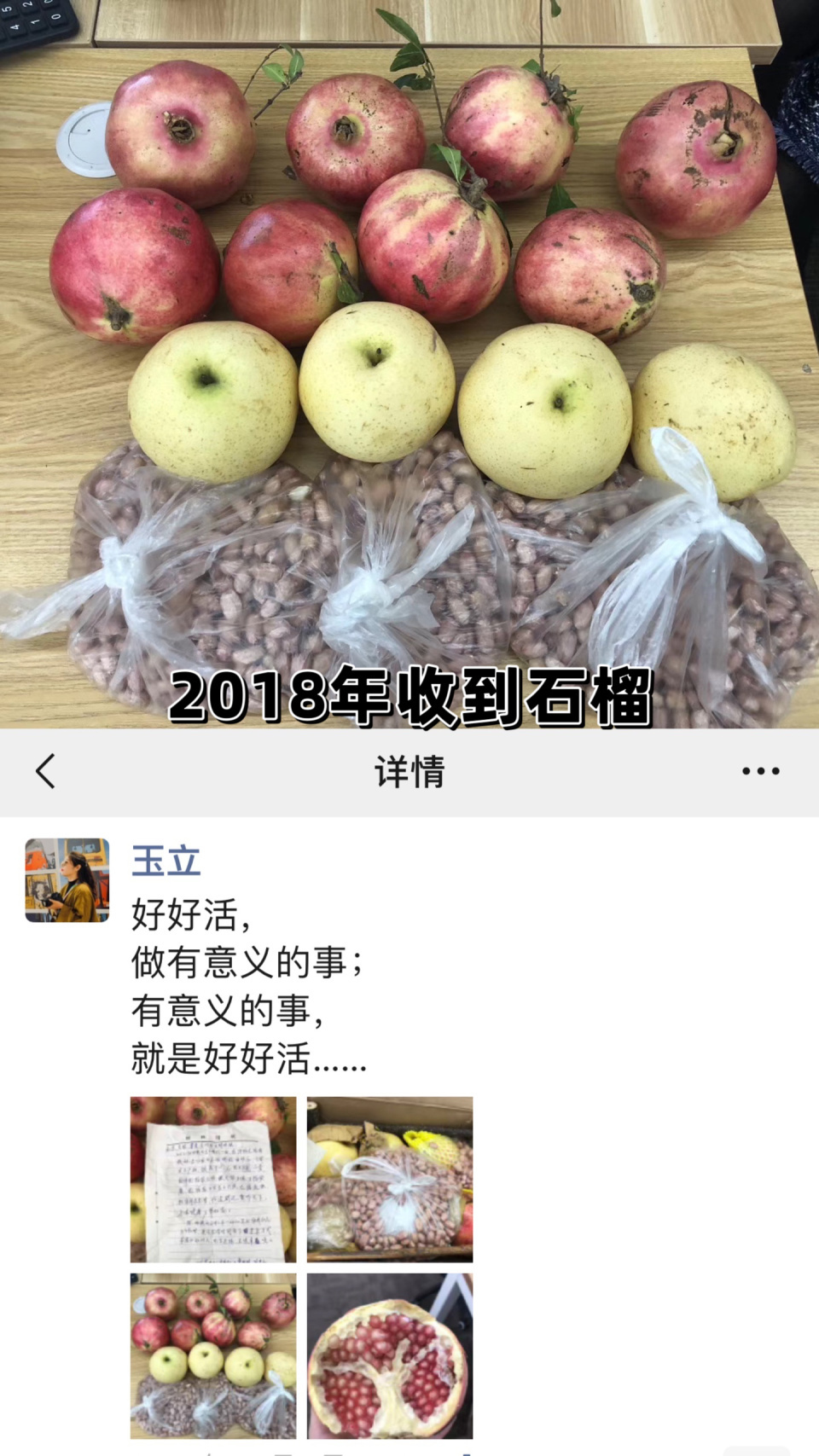Open the fruit lineup thumbnail
819x1456 pixels.
click(x=212, y=1355)
